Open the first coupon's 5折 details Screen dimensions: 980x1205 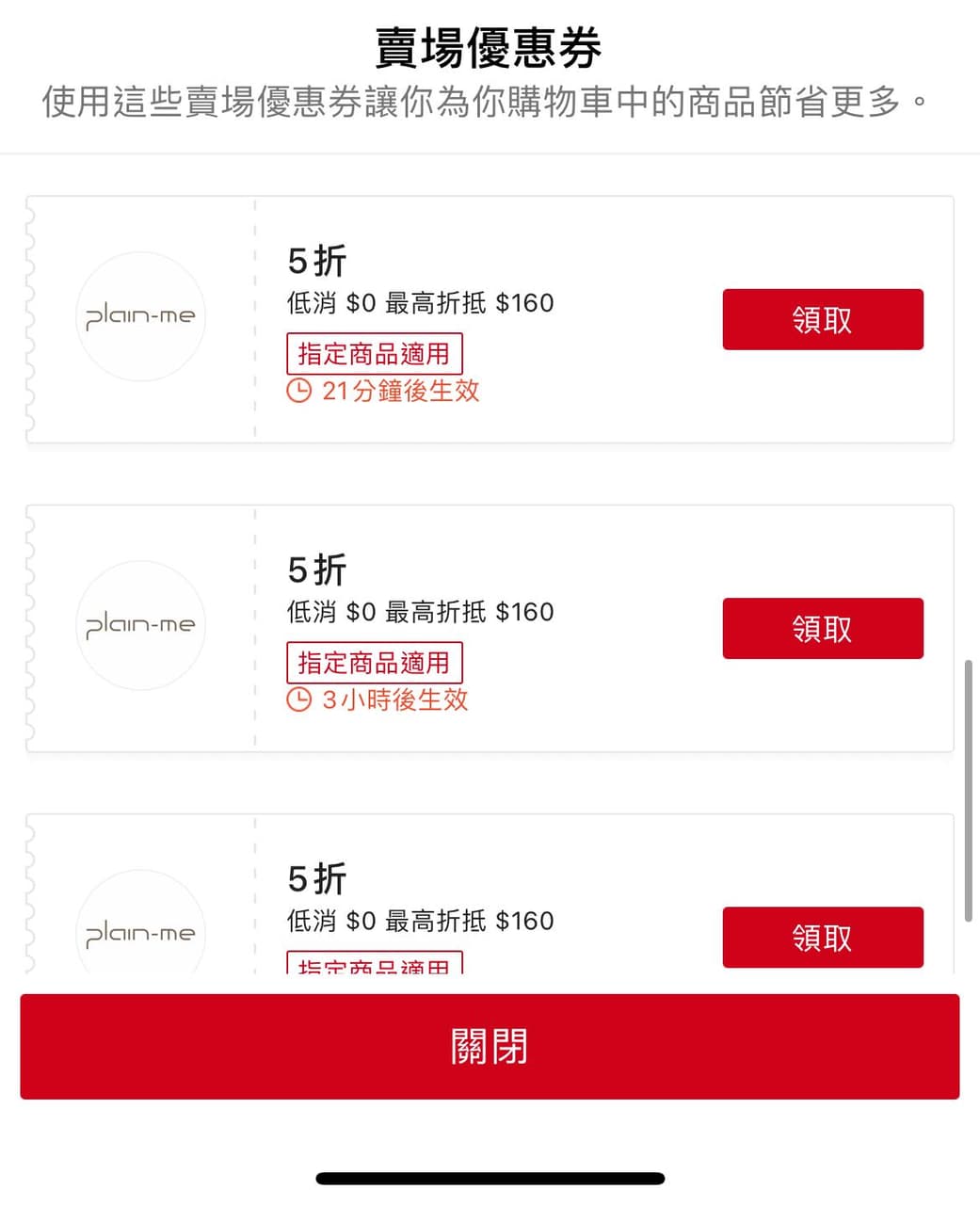(315, 259)
